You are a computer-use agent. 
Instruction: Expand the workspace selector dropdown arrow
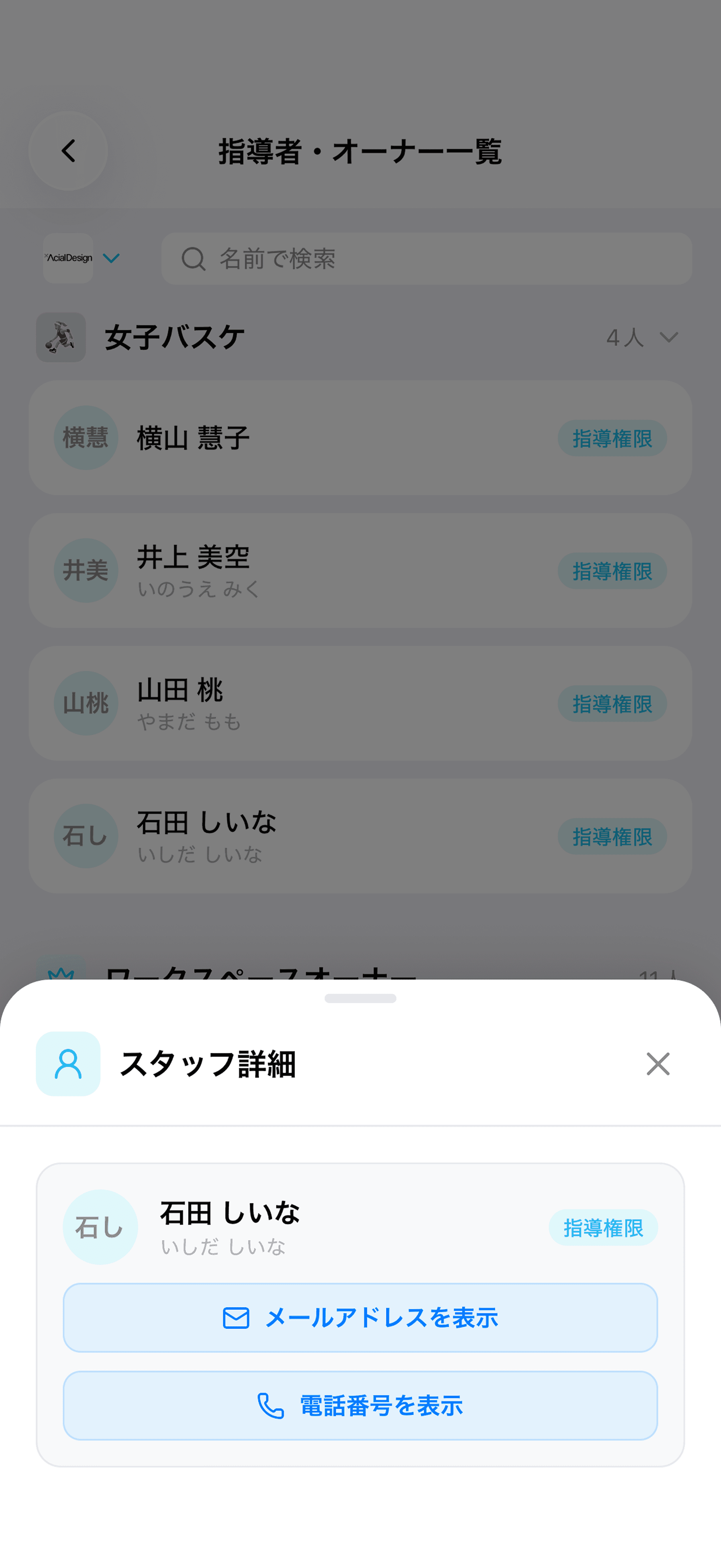click(111, 258)
